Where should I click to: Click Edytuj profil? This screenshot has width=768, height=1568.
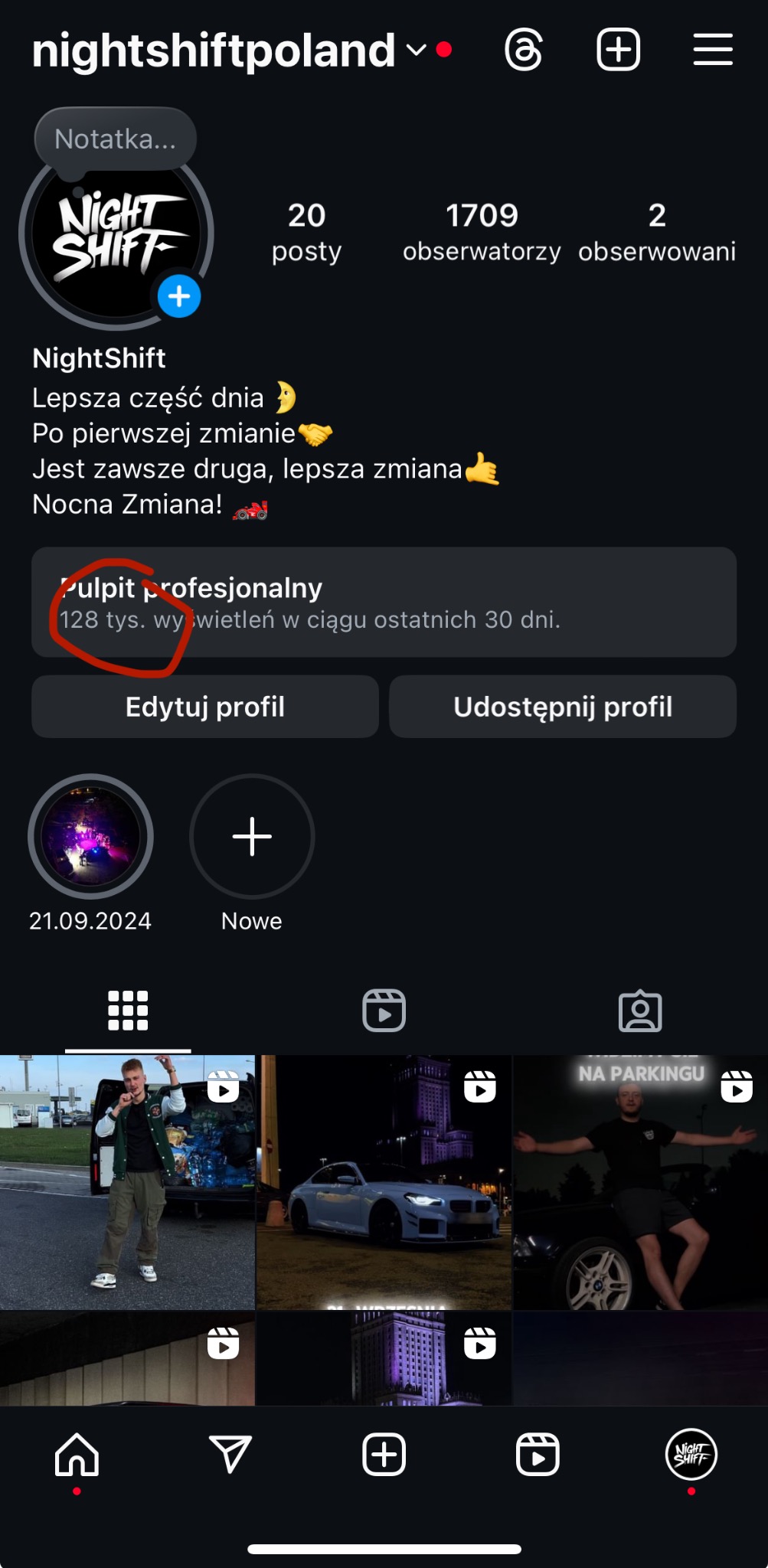point(204,706)
